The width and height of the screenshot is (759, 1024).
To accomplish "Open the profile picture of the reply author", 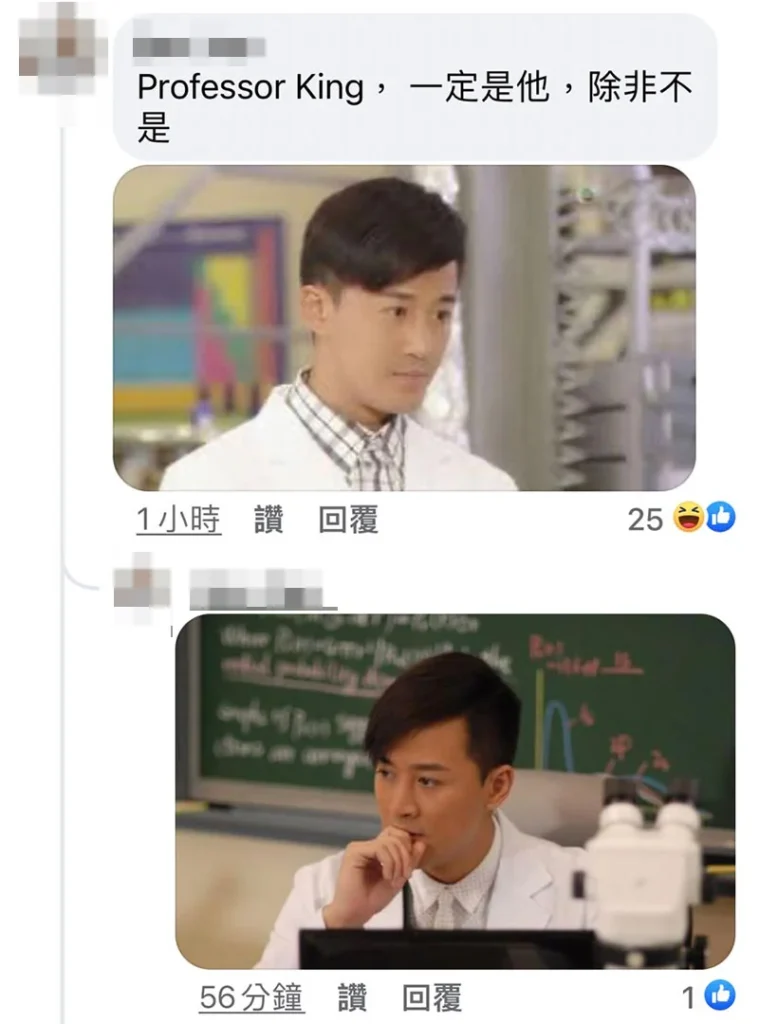I will click(x=141, y=587).
